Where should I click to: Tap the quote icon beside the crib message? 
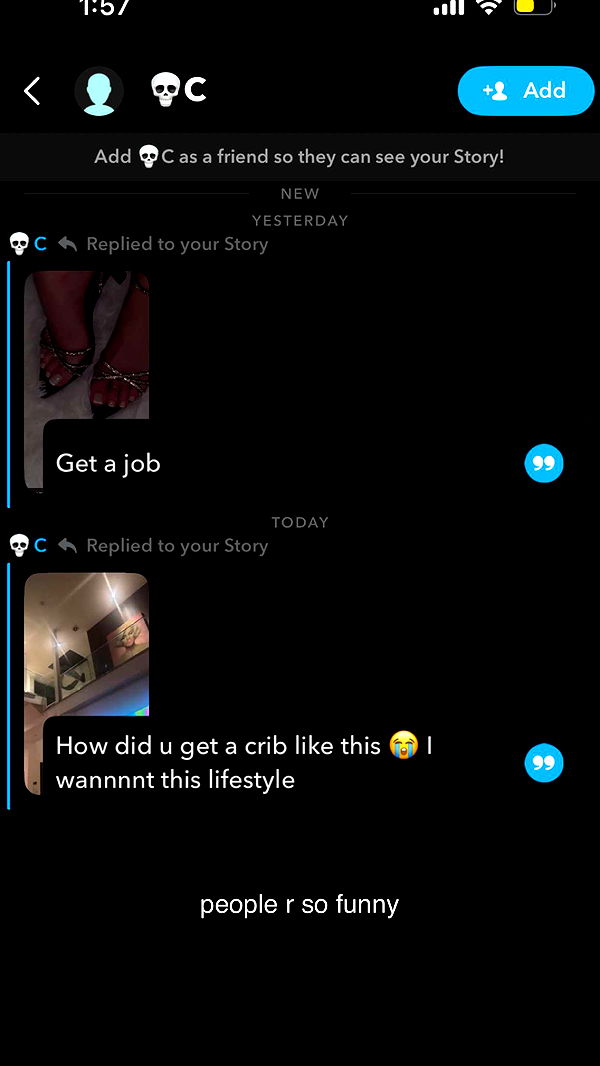coord(544,763)
